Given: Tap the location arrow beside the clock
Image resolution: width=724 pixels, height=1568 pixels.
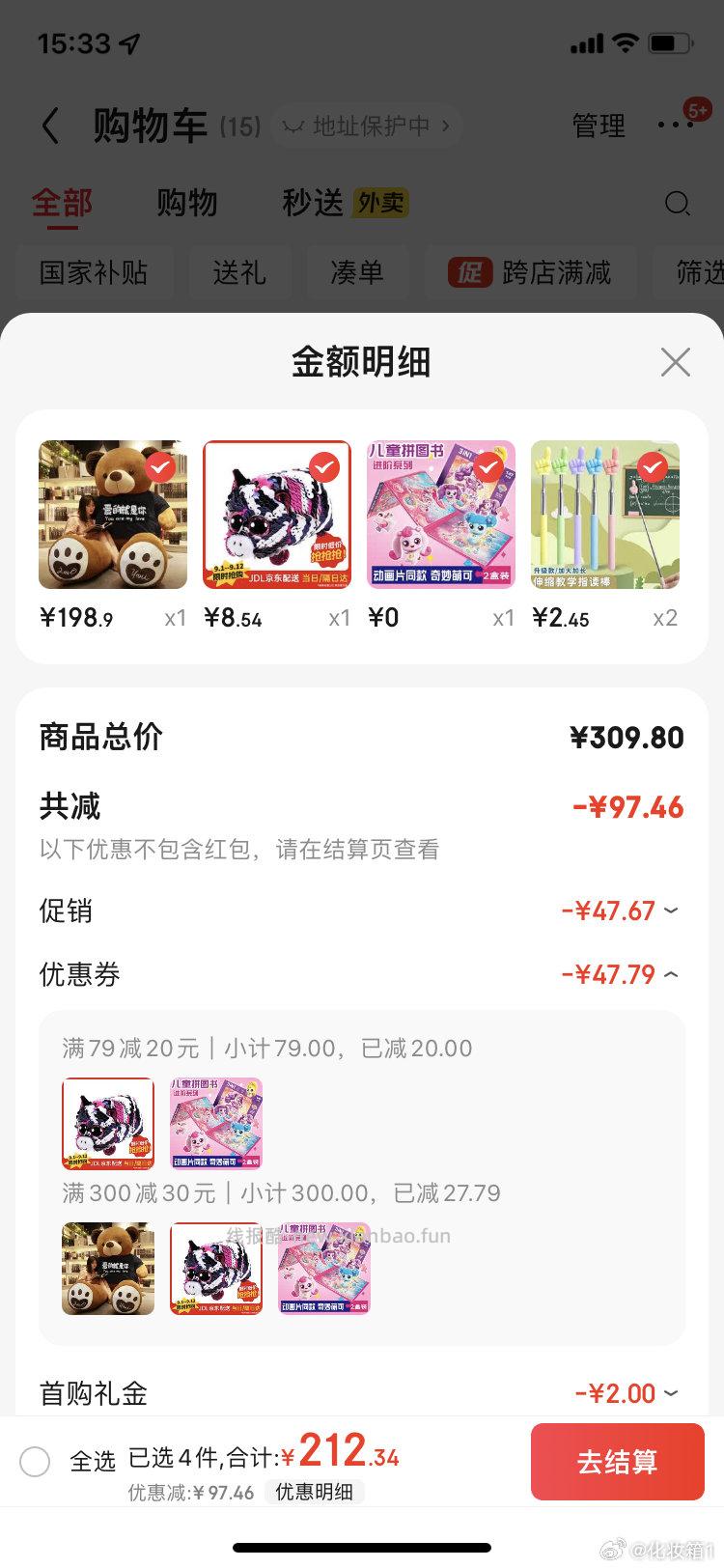Looking at the screenshot, I should coord(130,43).
